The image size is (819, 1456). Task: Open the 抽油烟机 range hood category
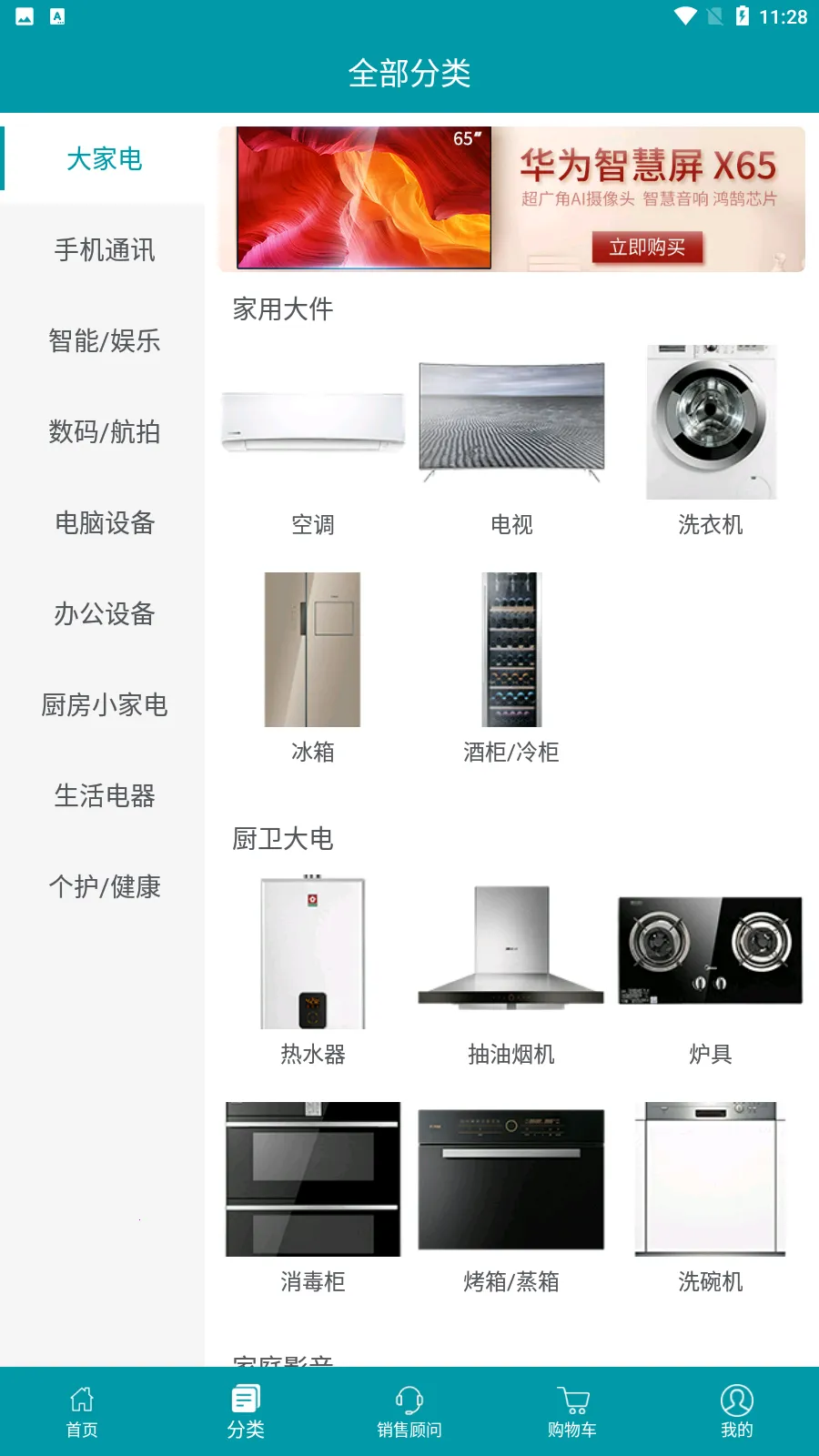[511, 951]
